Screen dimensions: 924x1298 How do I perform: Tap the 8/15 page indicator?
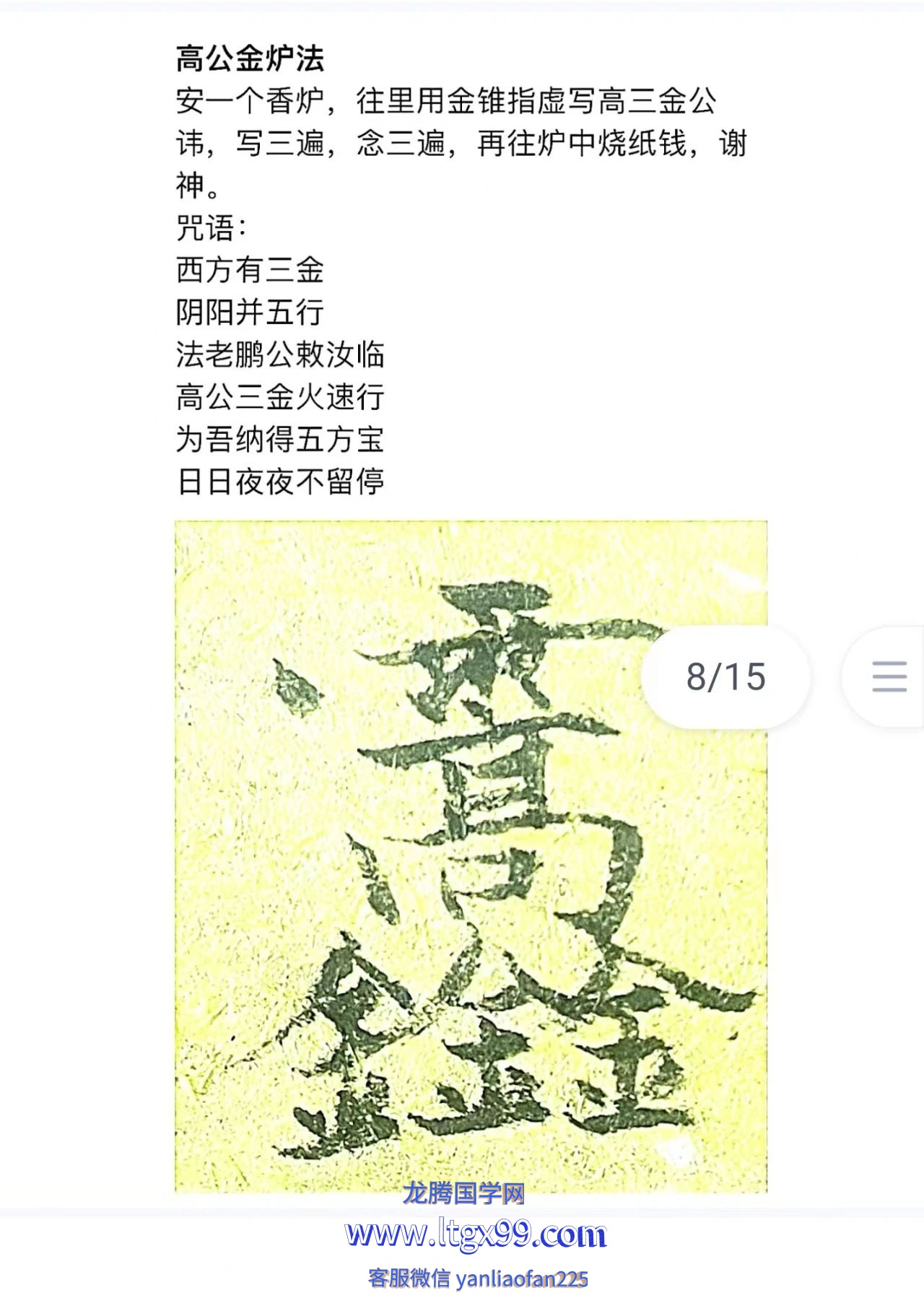pyautogui.click(x=725, y=677)
